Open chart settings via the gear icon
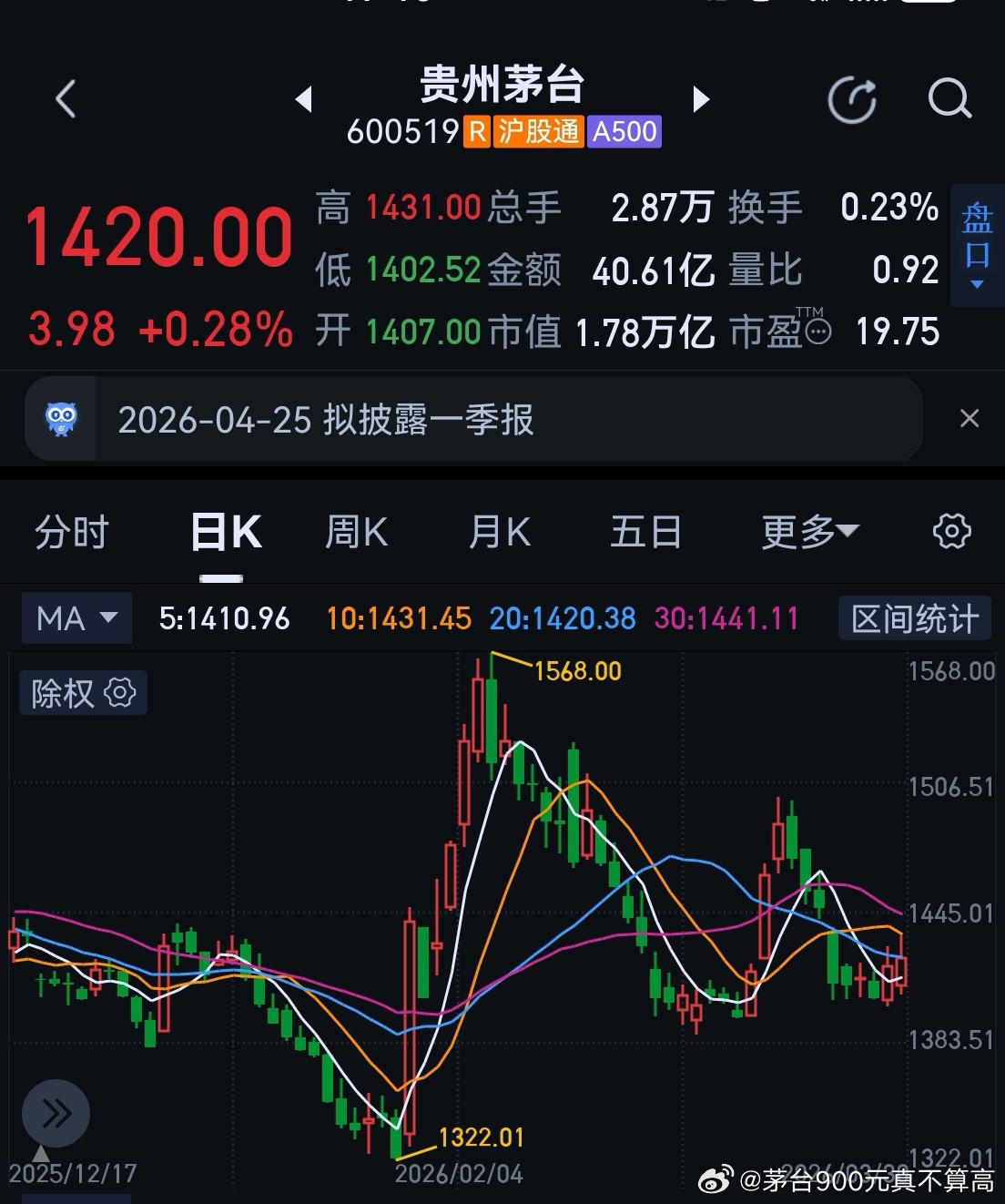 pyautogui.click(x=952, y=531)
